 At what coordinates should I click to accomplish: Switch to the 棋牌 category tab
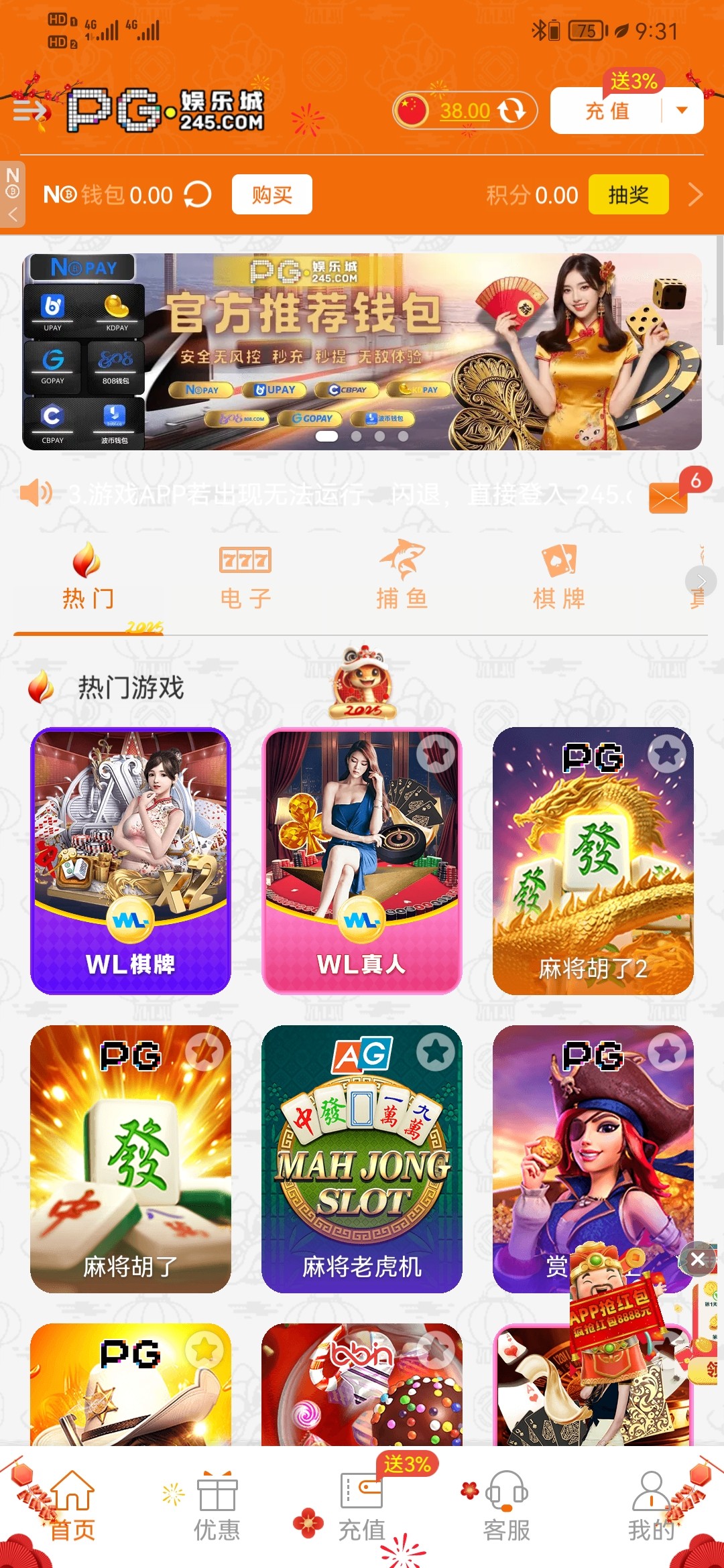[x=558, y=578]
